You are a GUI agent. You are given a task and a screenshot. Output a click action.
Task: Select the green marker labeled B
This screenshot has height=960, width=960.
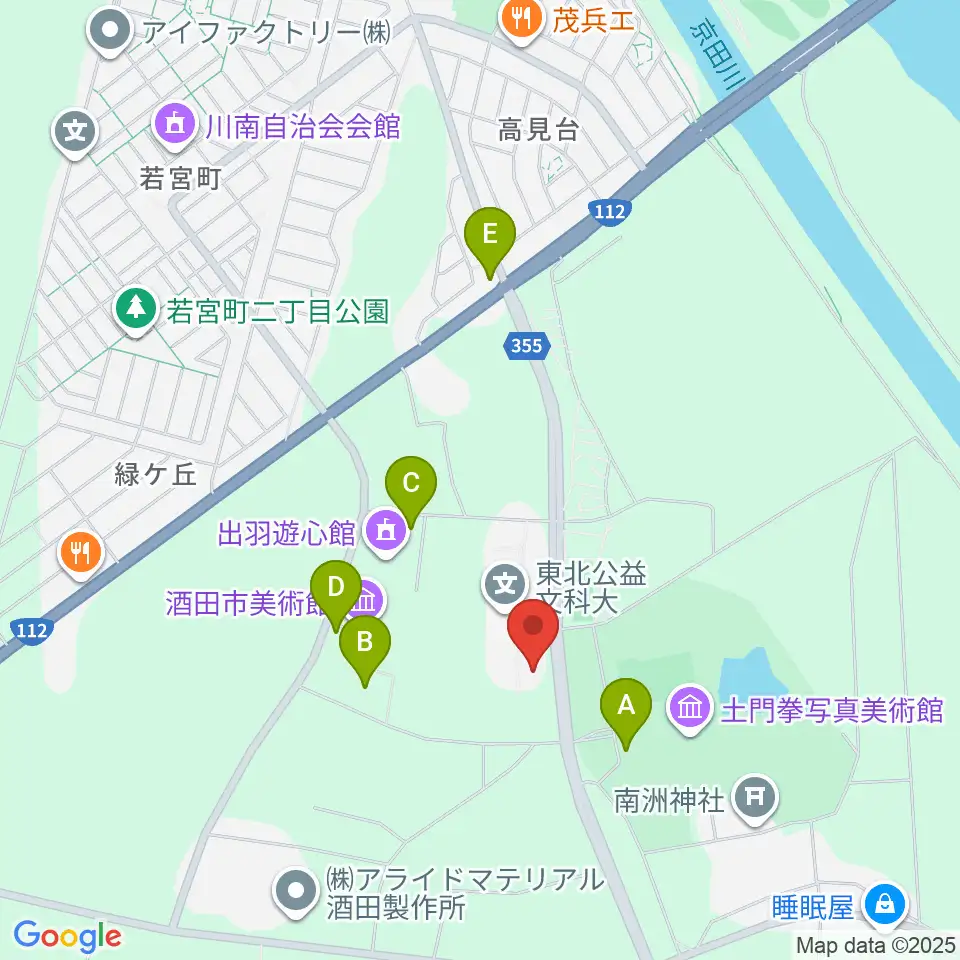[x=365, y=651]
